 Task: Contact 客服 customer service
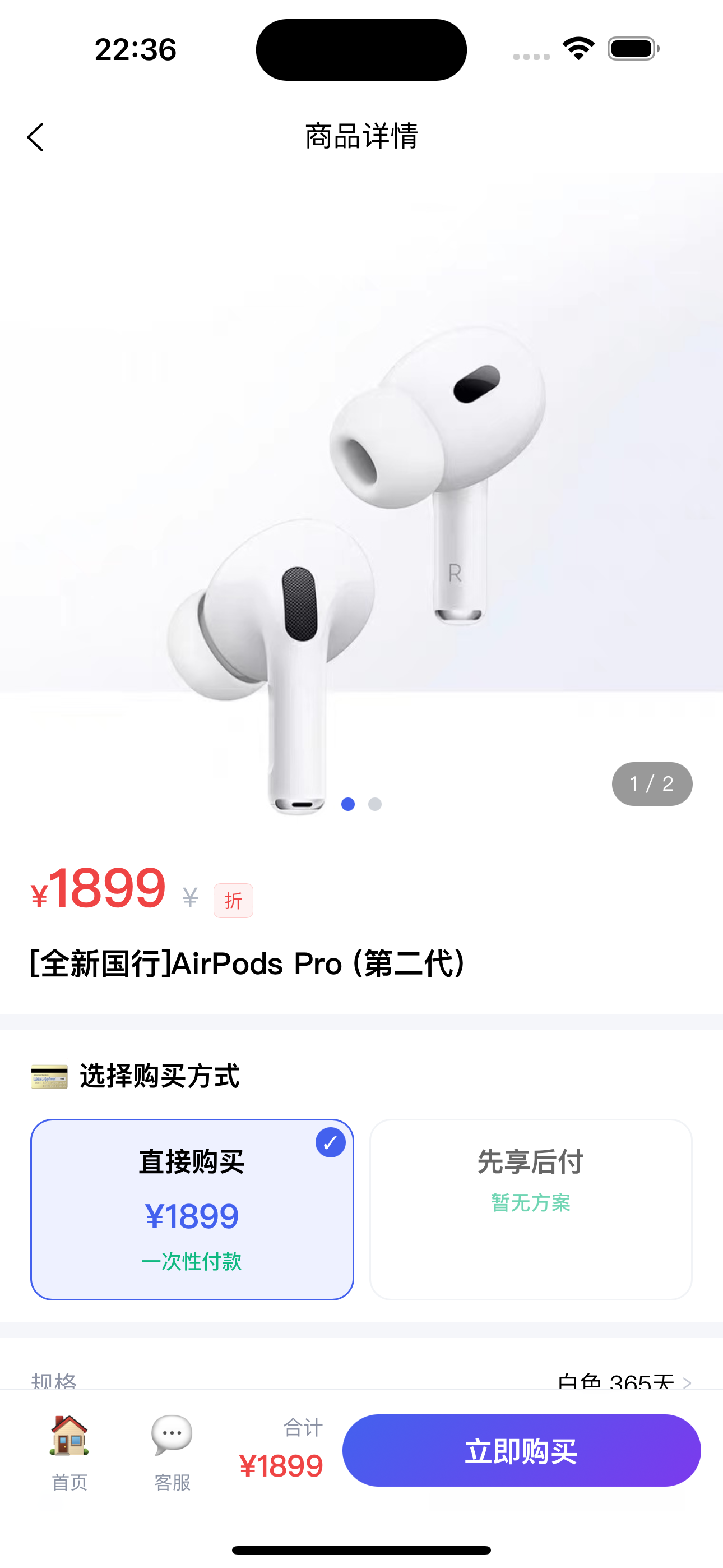172,1452
